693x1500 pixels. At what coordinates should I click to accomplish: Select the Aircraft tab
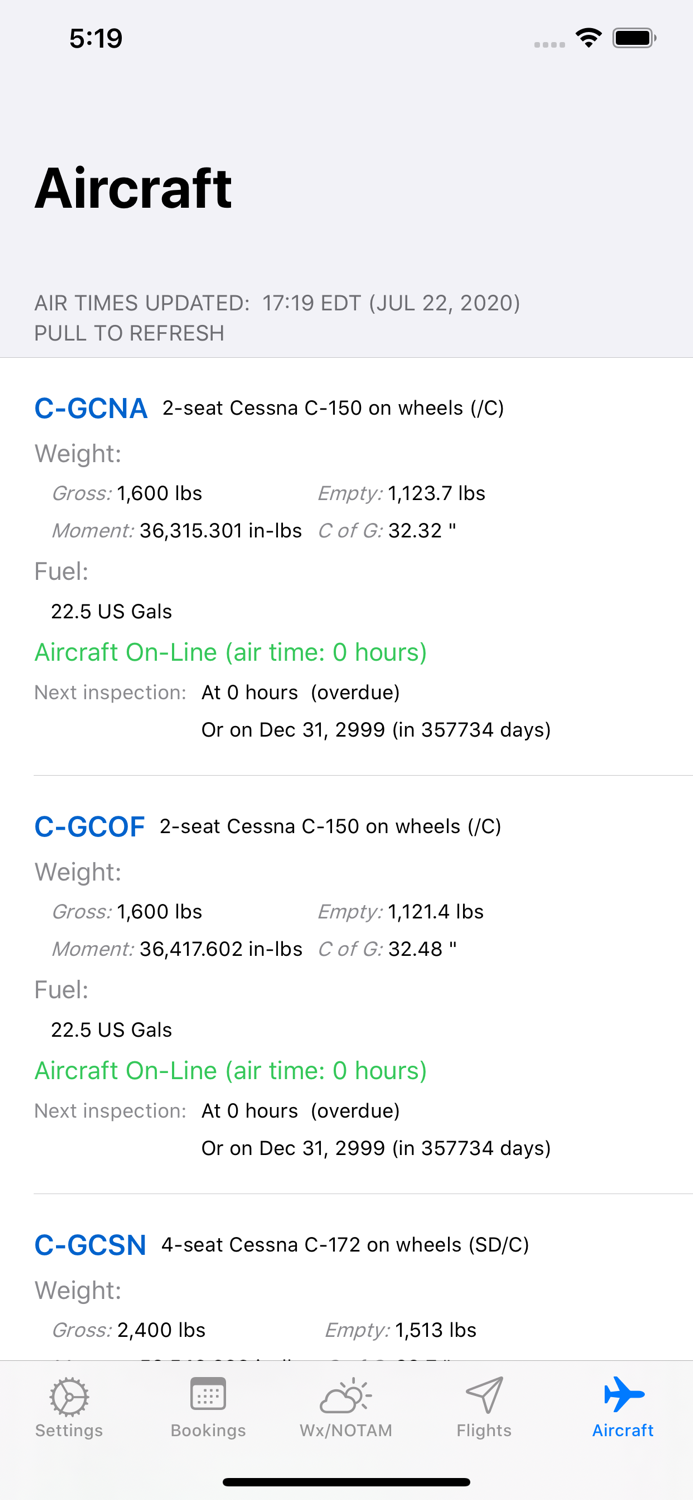coord(623,1408)
